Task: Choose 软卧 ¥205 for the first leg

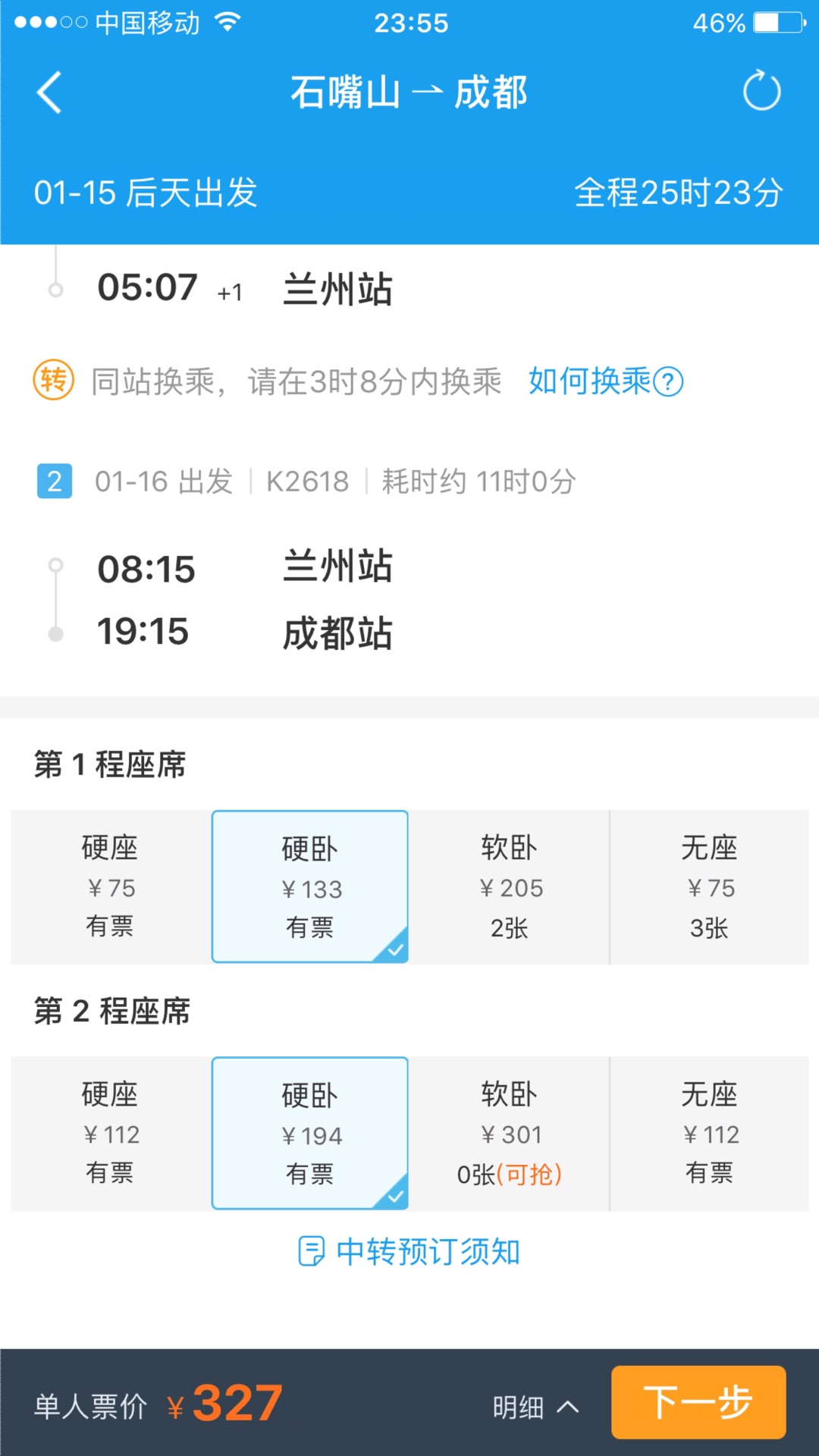Action: tap(510, 887)
